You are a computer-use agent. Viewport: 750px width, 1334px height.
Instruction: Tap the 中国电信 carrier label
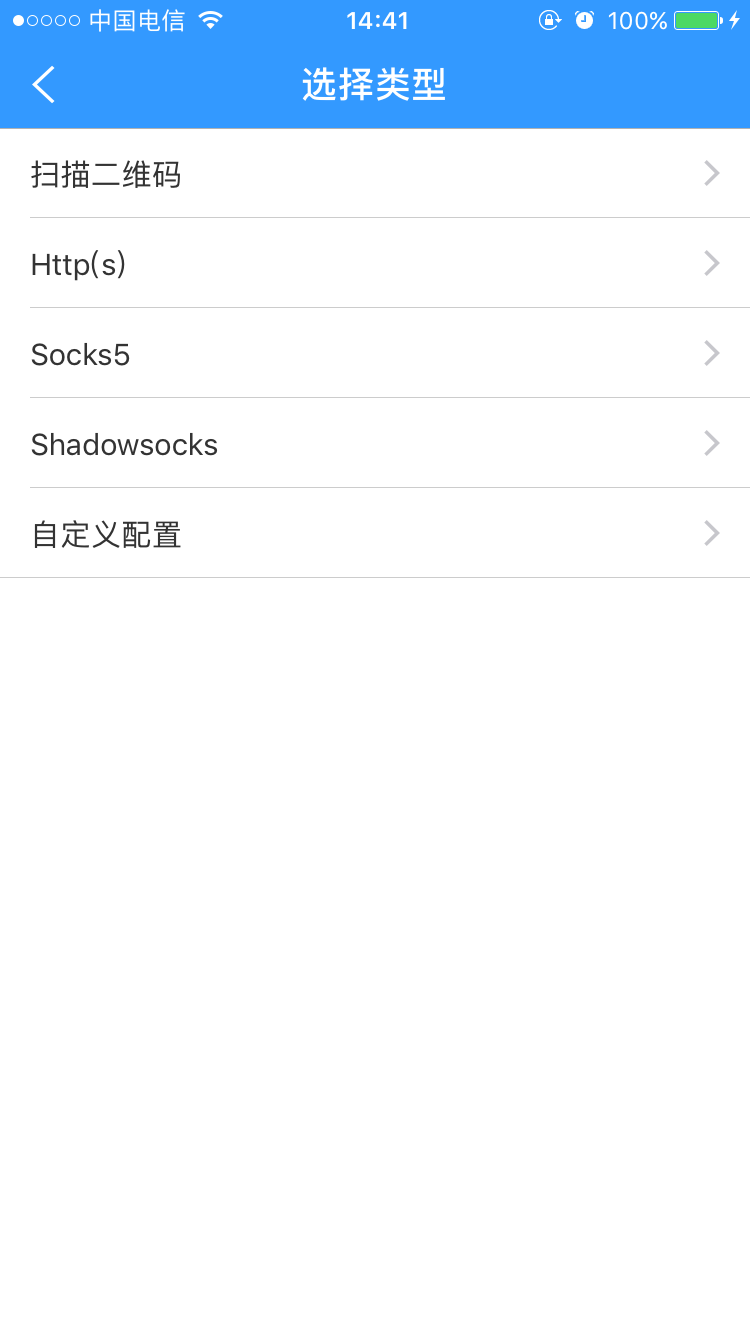pyautogui.click(x=139, y=19)
